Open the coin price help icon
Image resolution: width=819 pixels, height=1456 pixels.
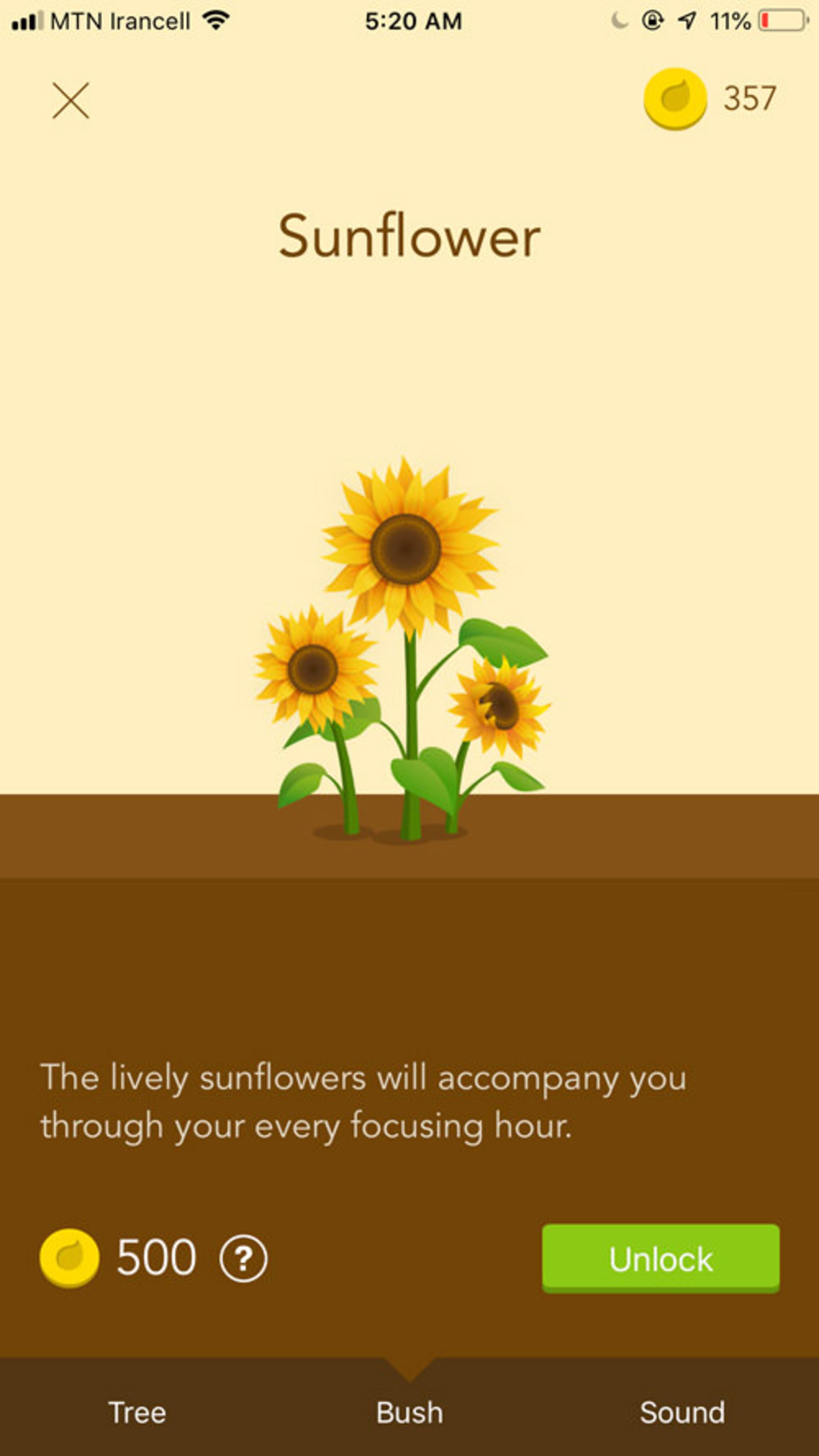tap(243, 1258)
